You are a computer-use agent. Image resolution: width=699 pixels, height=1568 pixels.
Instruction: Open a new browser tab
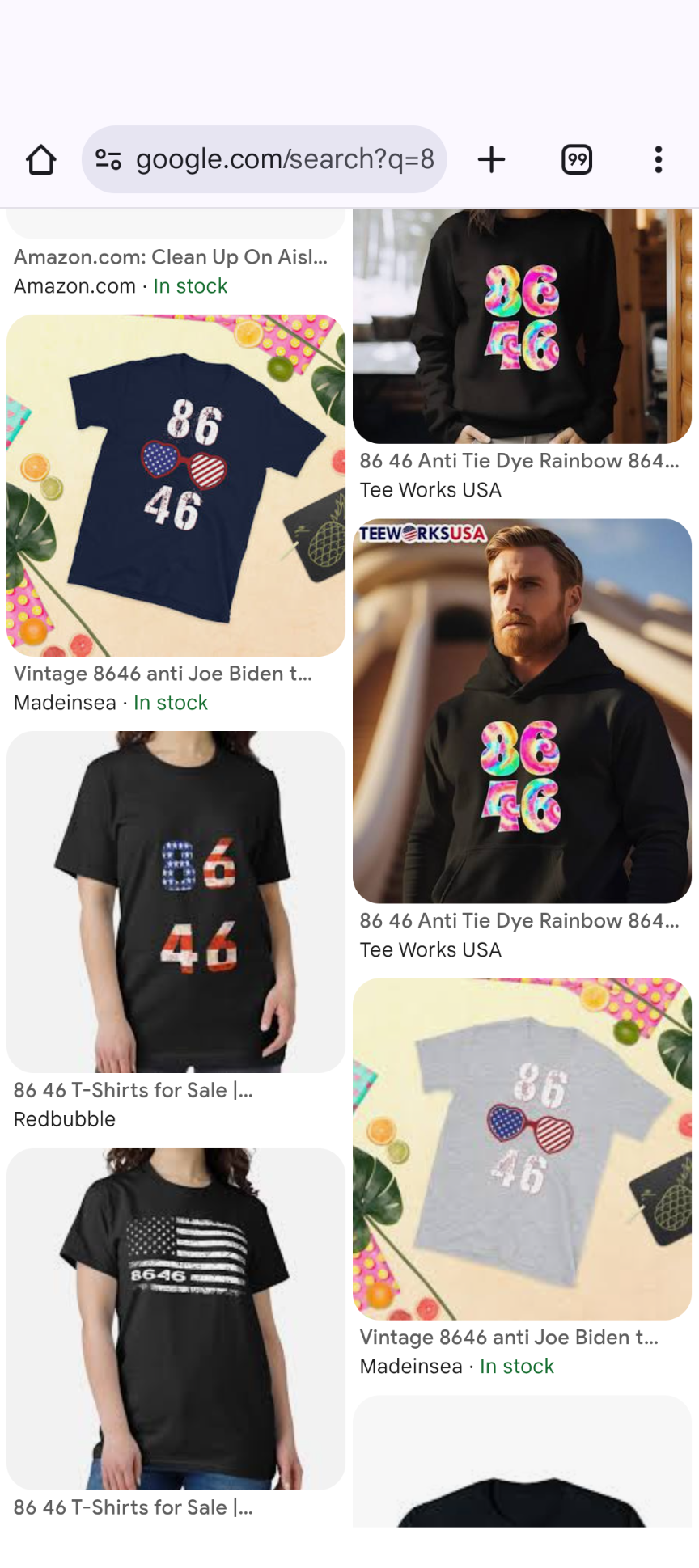click(491, 159)
